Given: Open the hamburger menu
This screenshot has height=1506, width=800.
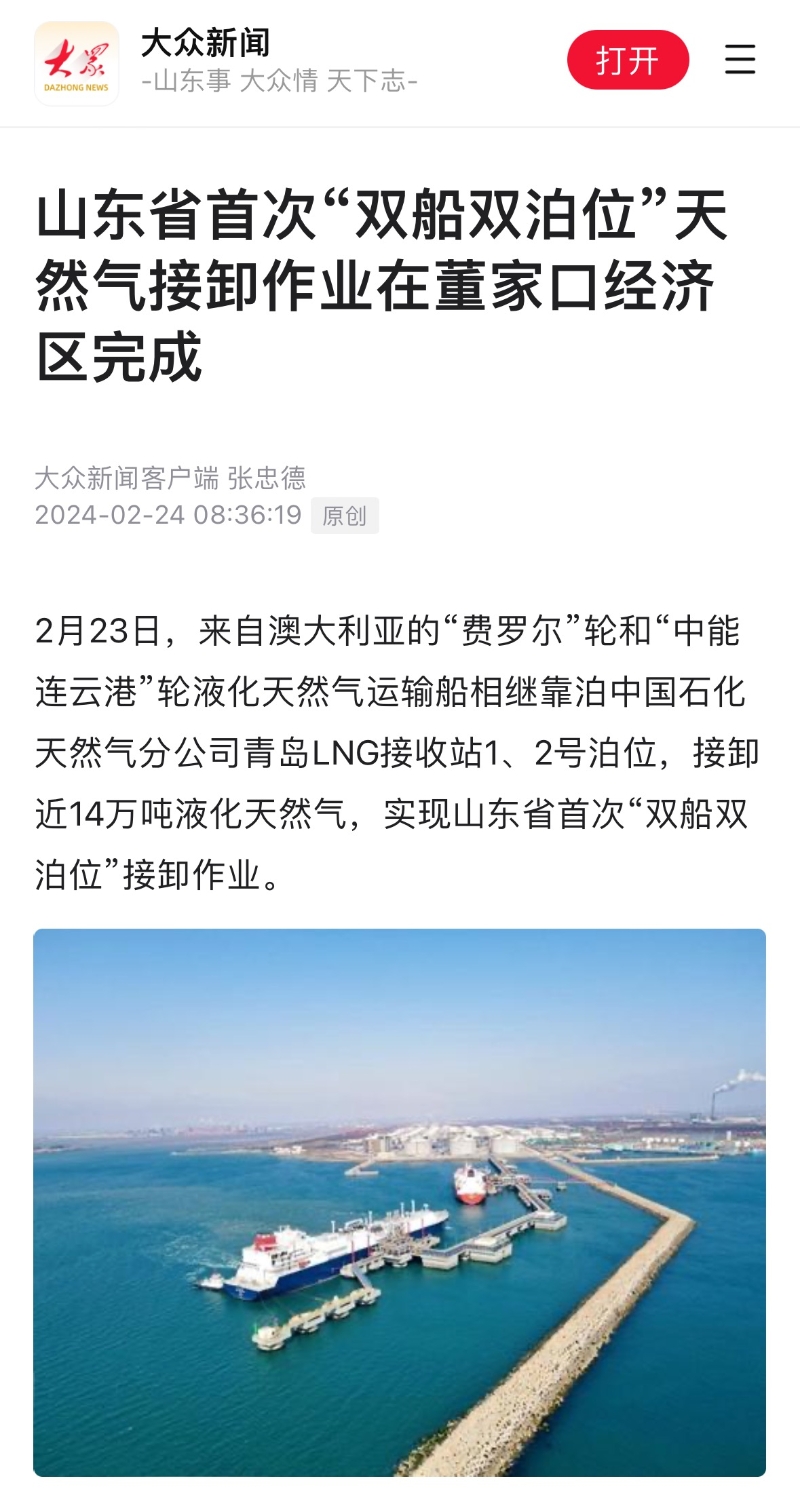Looking at the screenshot, I should pyautogui.click(x=740, y=61).
